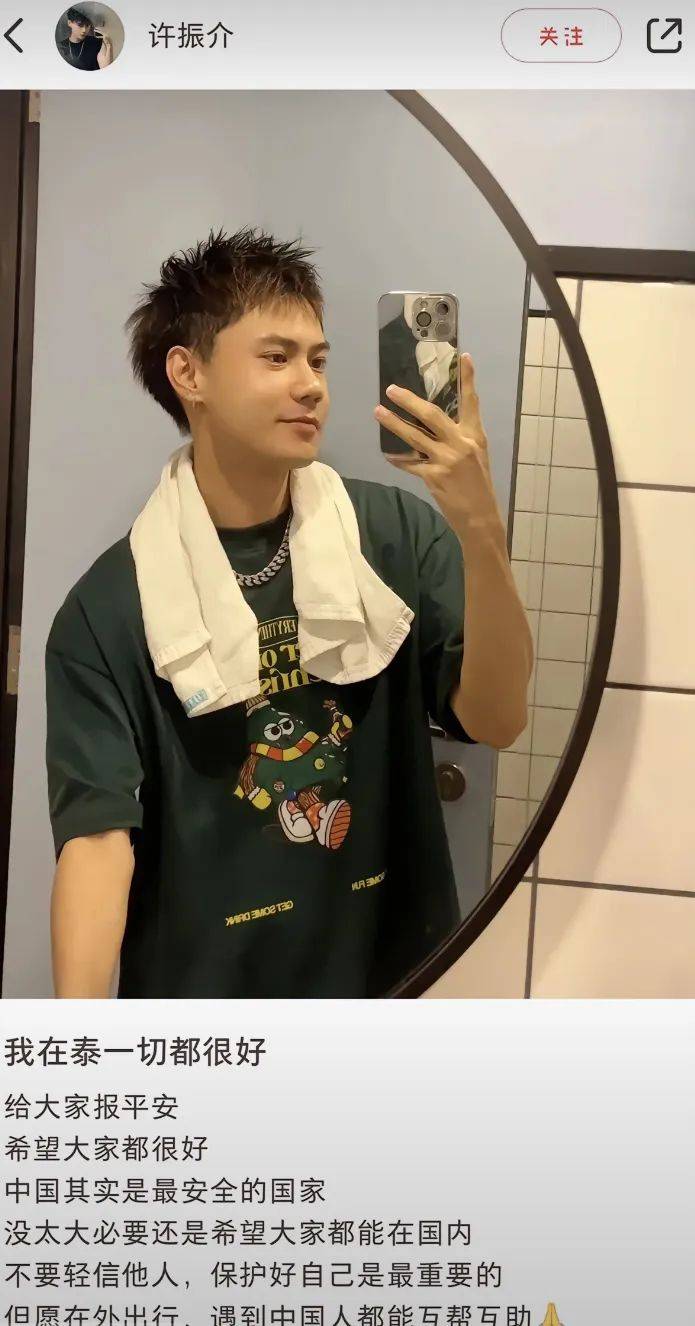Go back with the top-left arrow
This screenshot has height=1326, width=695.
[14, 36]
